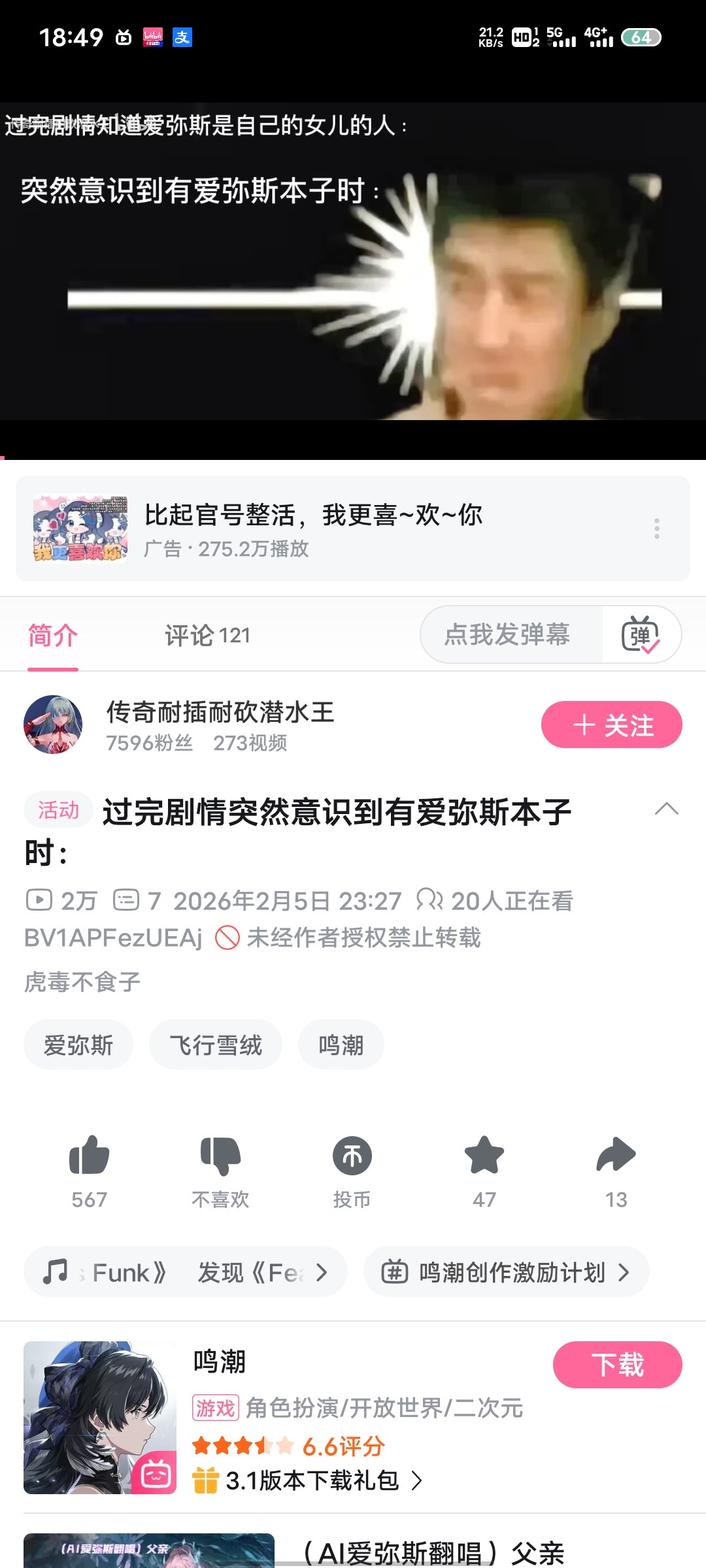Like the video with thumbs up
Screen dimensions: 706x1568
coord(90,1156)
